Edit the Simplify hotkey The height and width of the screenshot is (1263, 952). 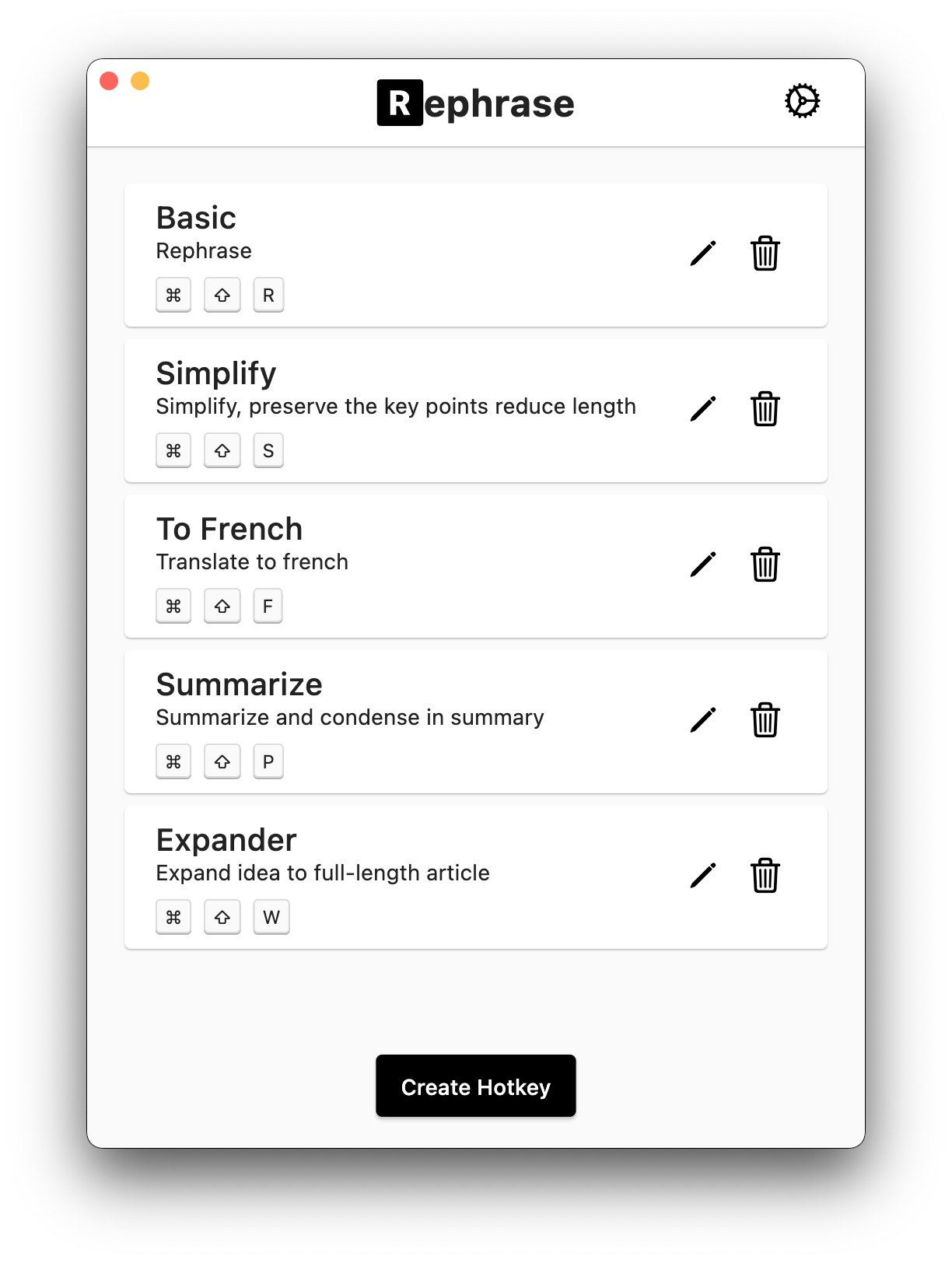pyautogui.click(x=702, y=409)
